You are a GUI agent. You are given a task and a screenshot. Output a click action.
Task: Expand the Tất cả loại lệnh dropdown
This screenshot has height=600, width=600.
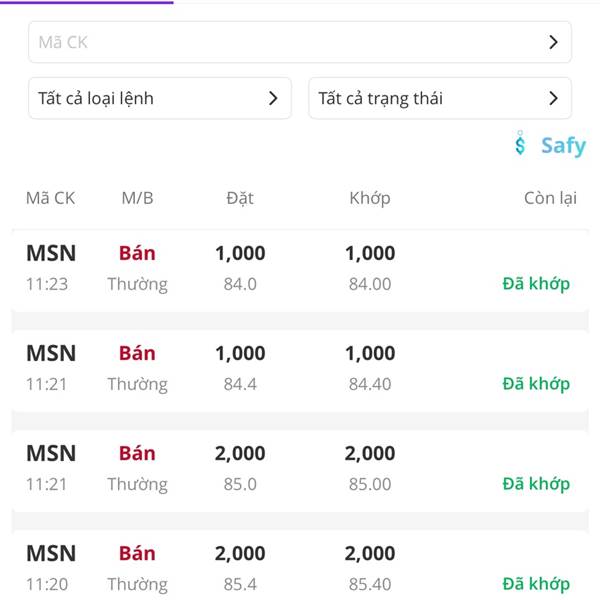[x=160, y=98]
